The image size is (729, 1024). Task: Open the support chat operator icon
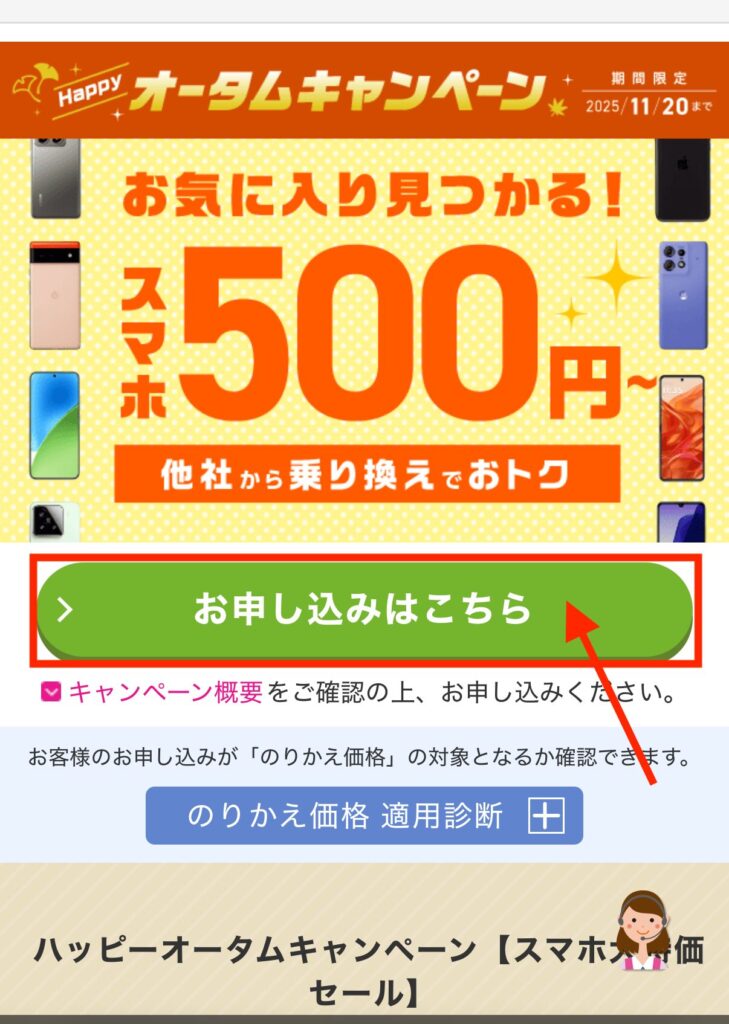click(x=641, y=926)
